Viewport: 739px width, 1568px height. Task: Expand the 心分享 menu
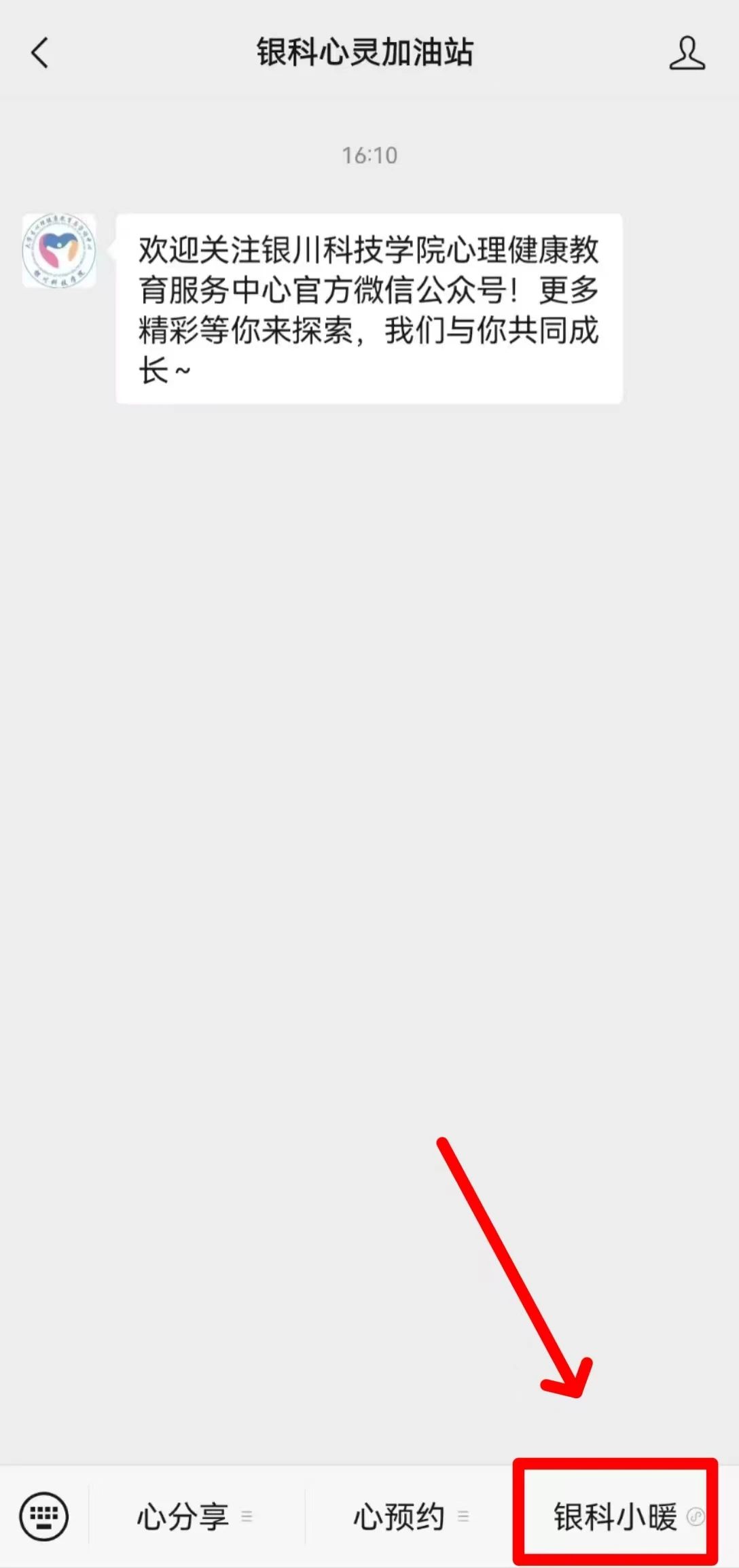tap(195, 1516)
